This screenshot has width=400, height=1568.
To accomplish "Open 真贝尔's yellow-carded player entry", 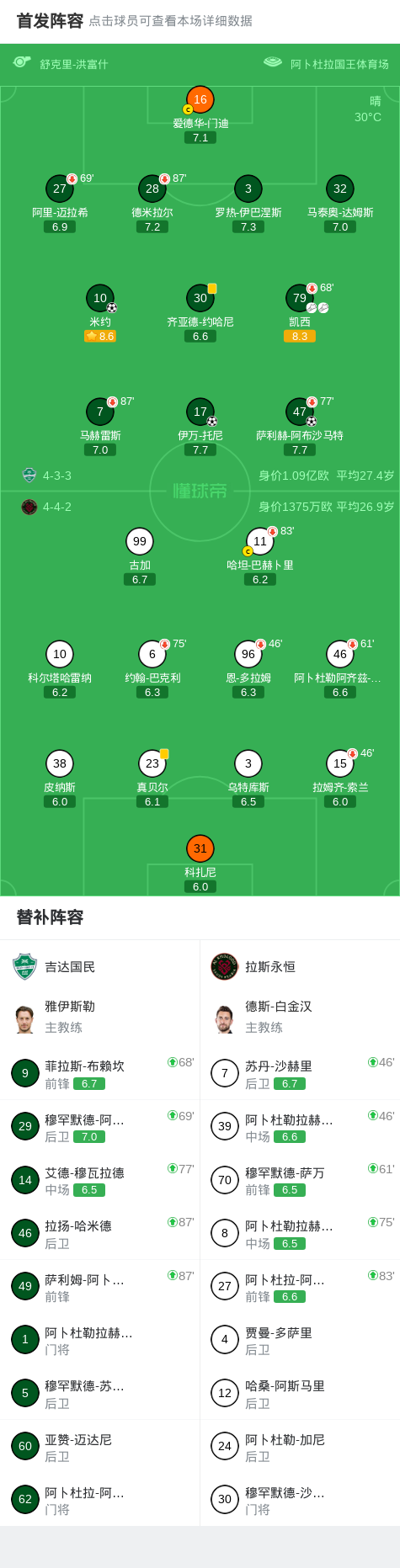I will point(152,779).
